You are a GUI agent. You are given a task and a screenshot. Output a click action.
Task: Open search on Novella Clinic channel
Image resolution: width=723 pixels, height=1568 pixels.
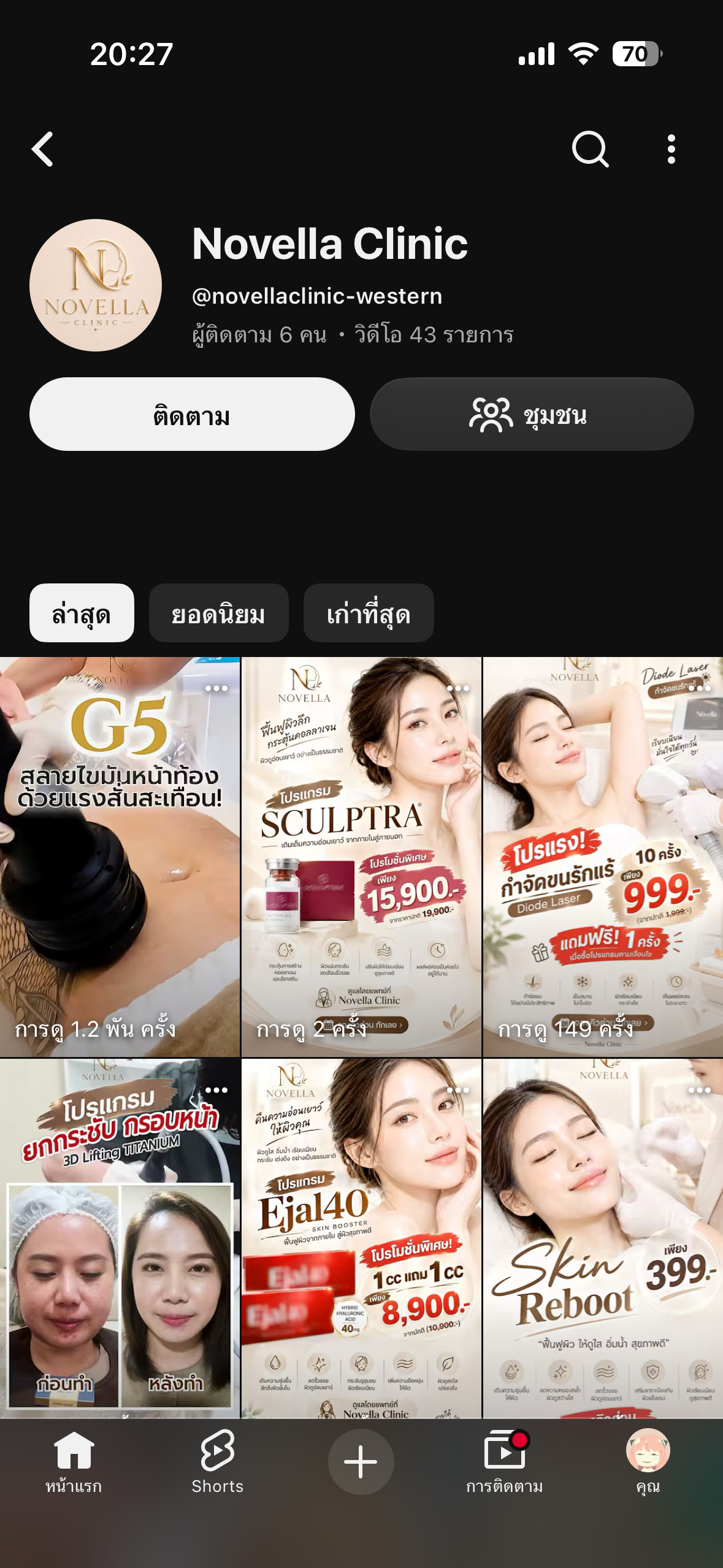point(590,149)
